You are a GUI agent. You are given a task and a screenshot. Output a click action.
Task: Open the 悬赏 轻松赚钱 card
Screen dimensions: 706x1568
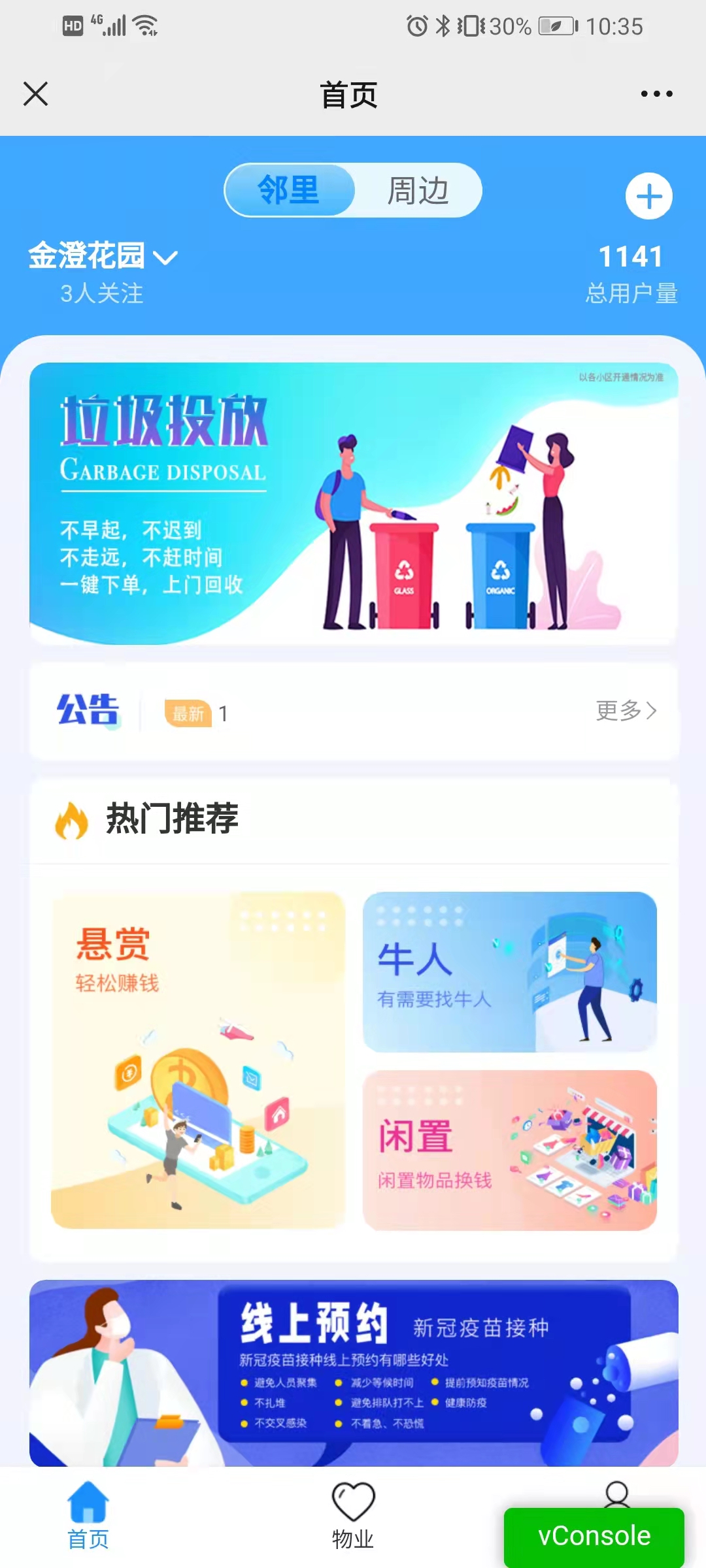point(197,1060)
